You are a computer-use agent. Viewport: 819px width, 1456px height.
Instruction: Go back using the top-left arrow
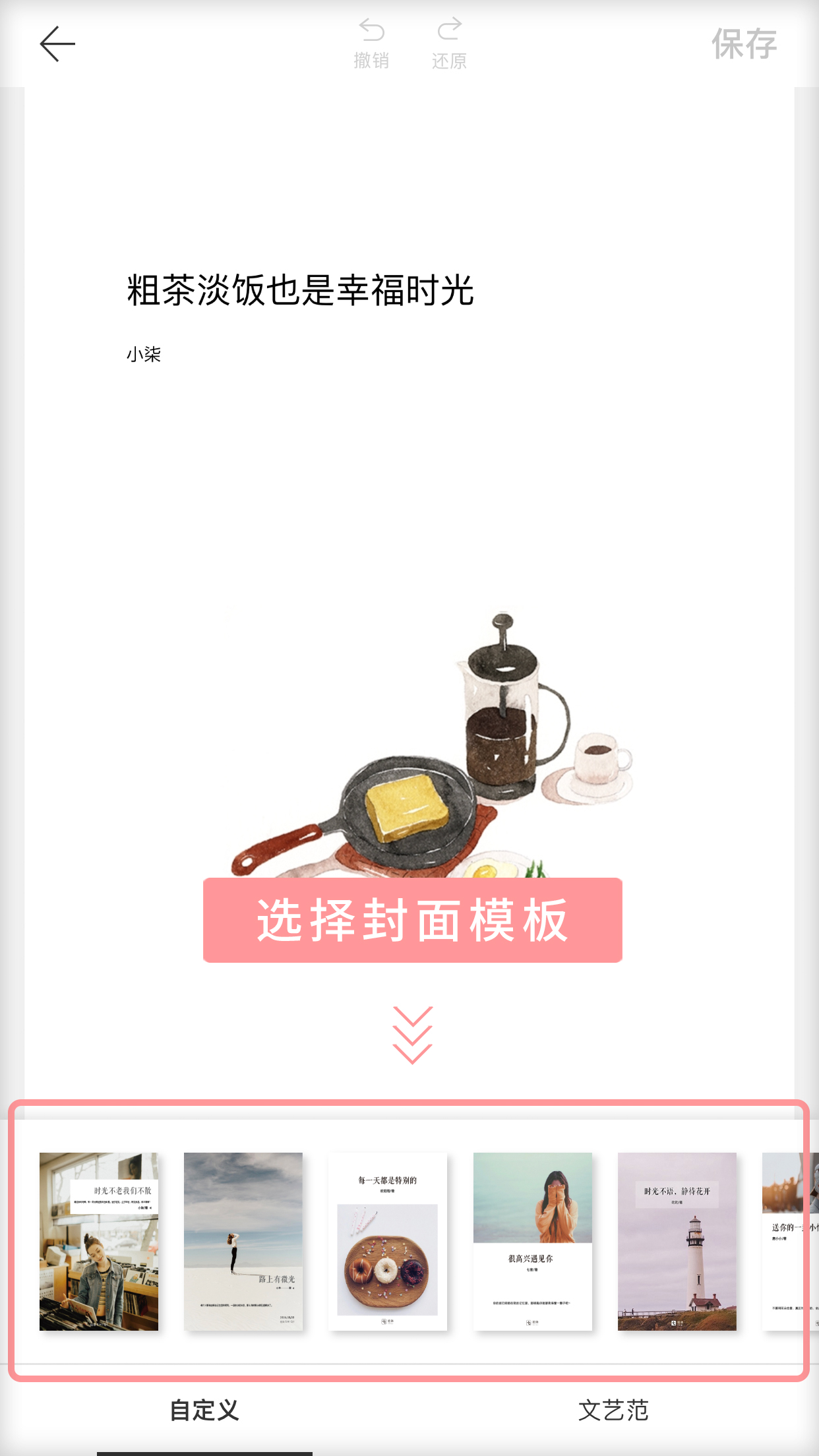tap(57, 44)
